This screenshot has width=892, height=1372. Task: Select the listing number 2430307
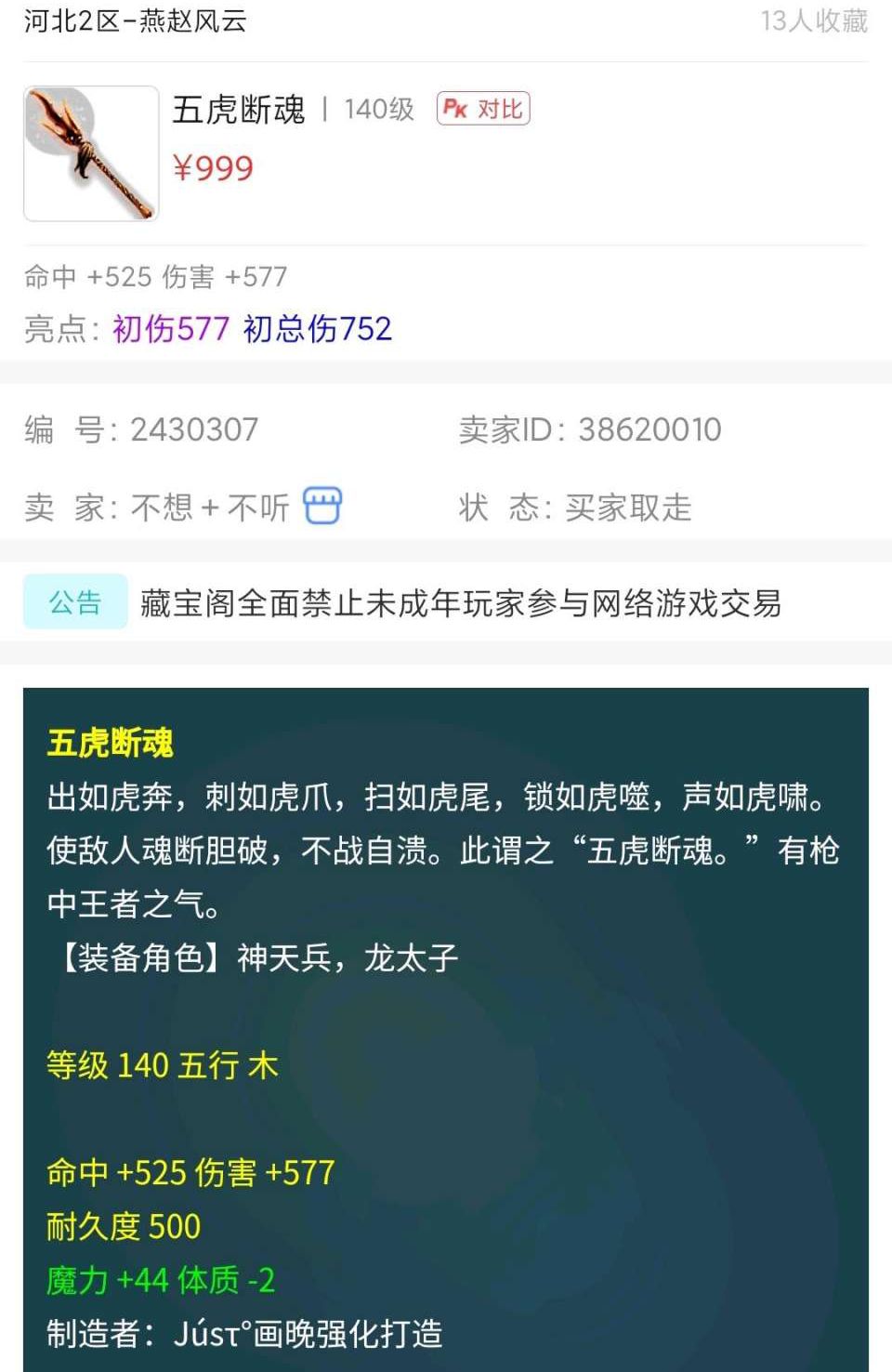coord(193,429)
